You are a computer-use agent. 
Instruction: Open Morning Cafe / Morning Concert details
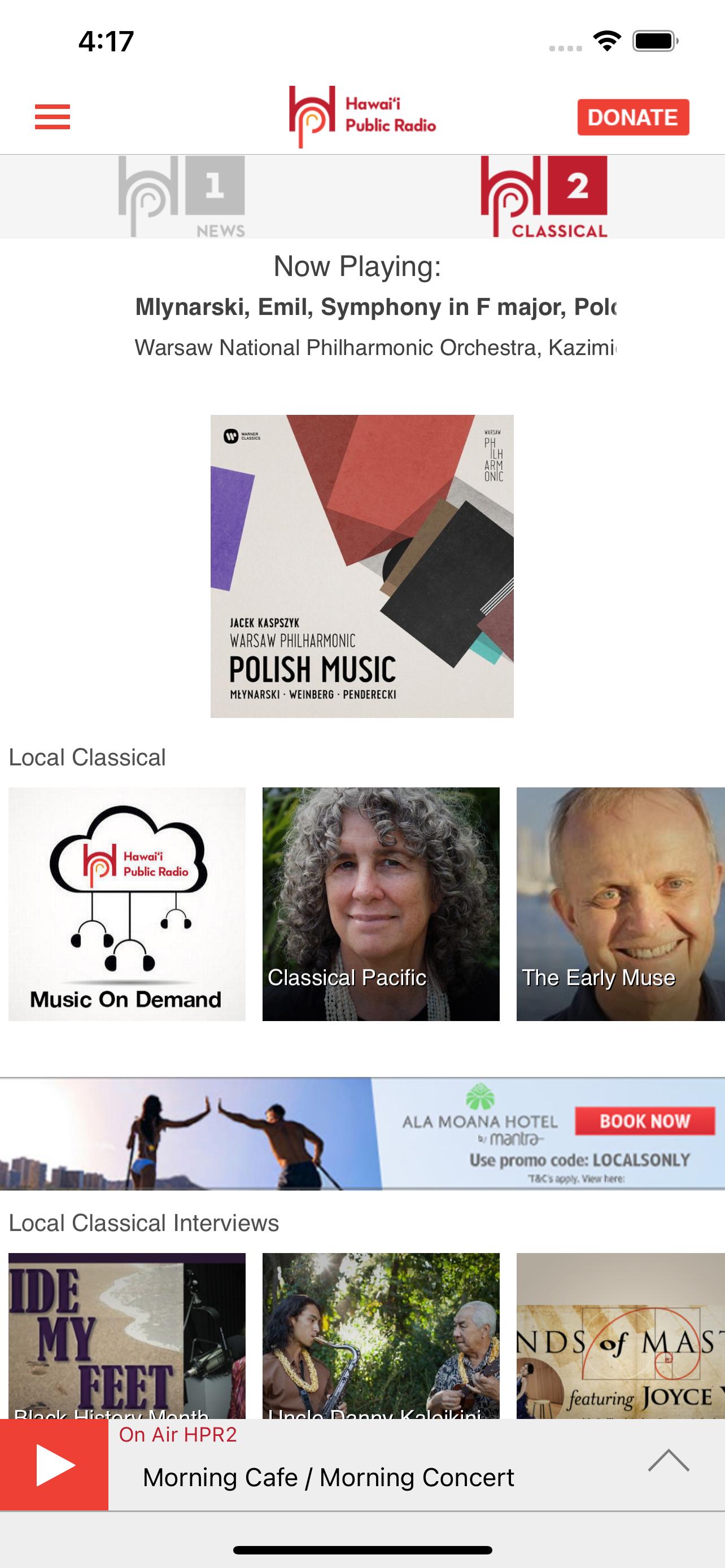click(329, 1477)
